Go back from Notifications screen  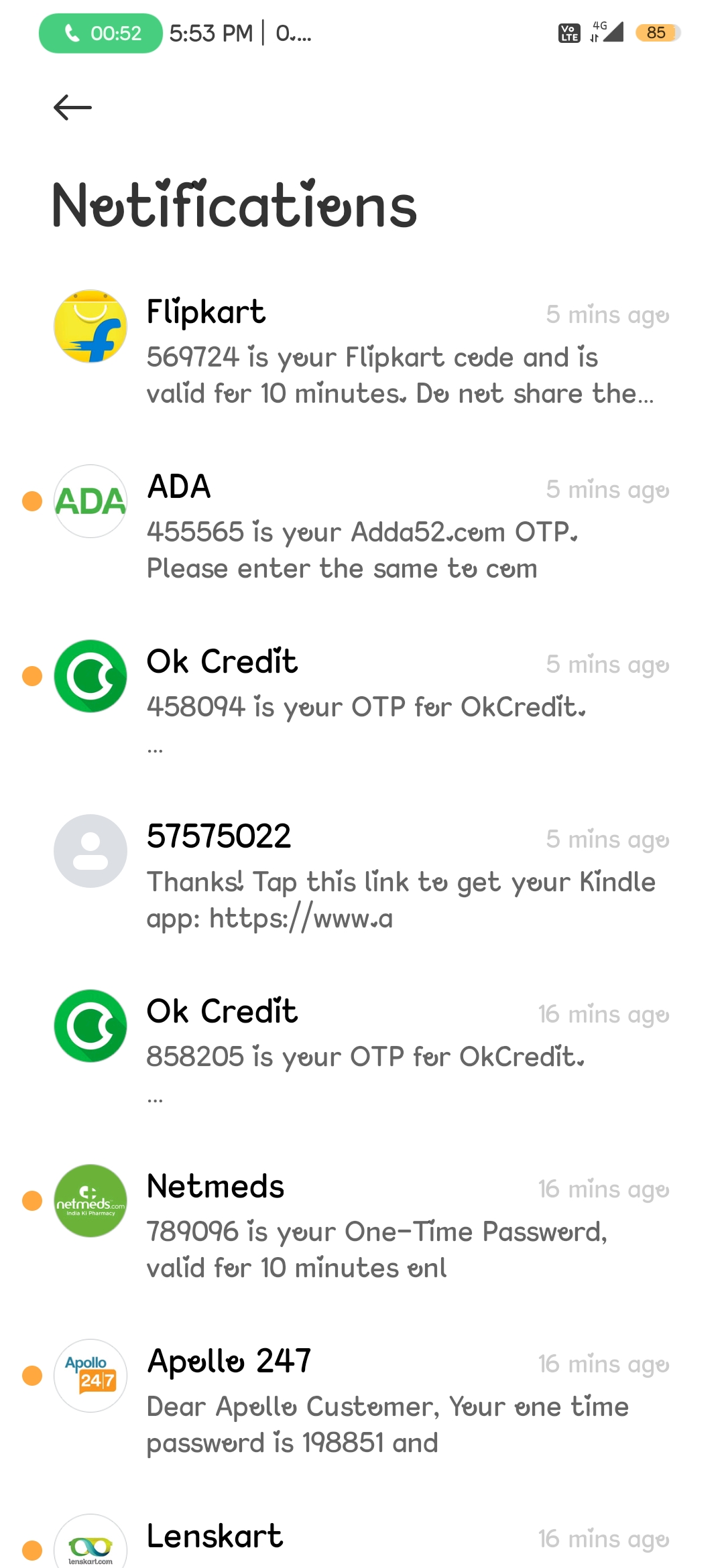click(x=72, y=107)
